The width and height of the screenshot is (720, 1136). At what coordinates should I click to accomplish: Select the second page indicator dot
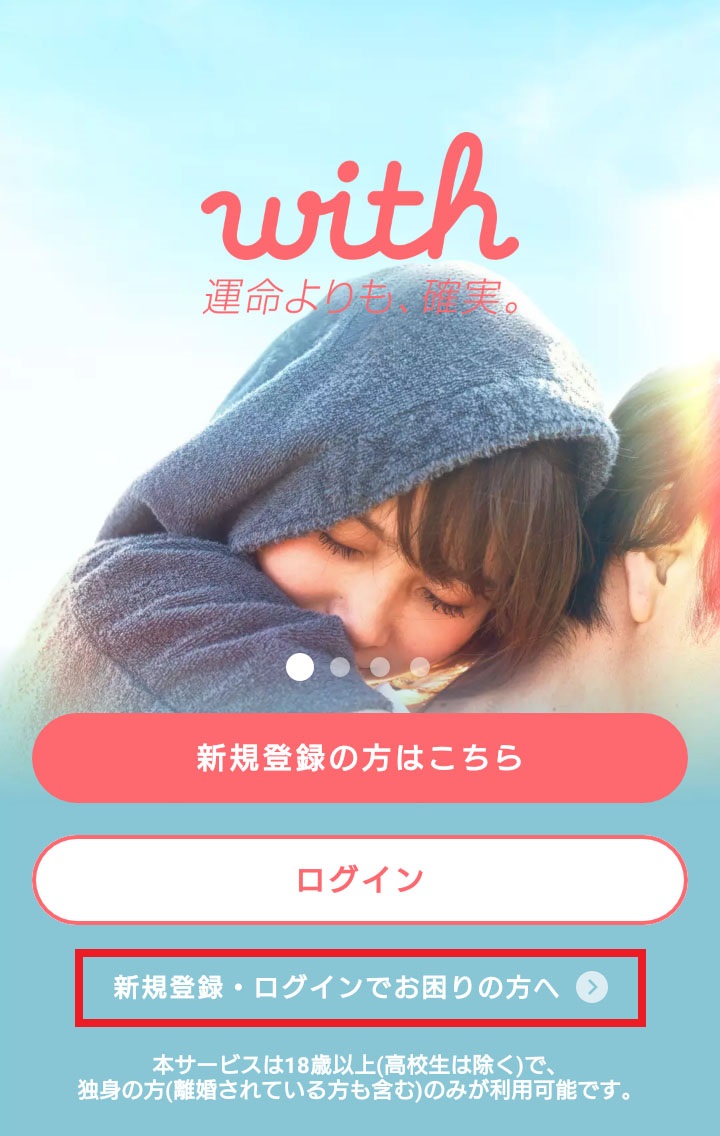340,667
